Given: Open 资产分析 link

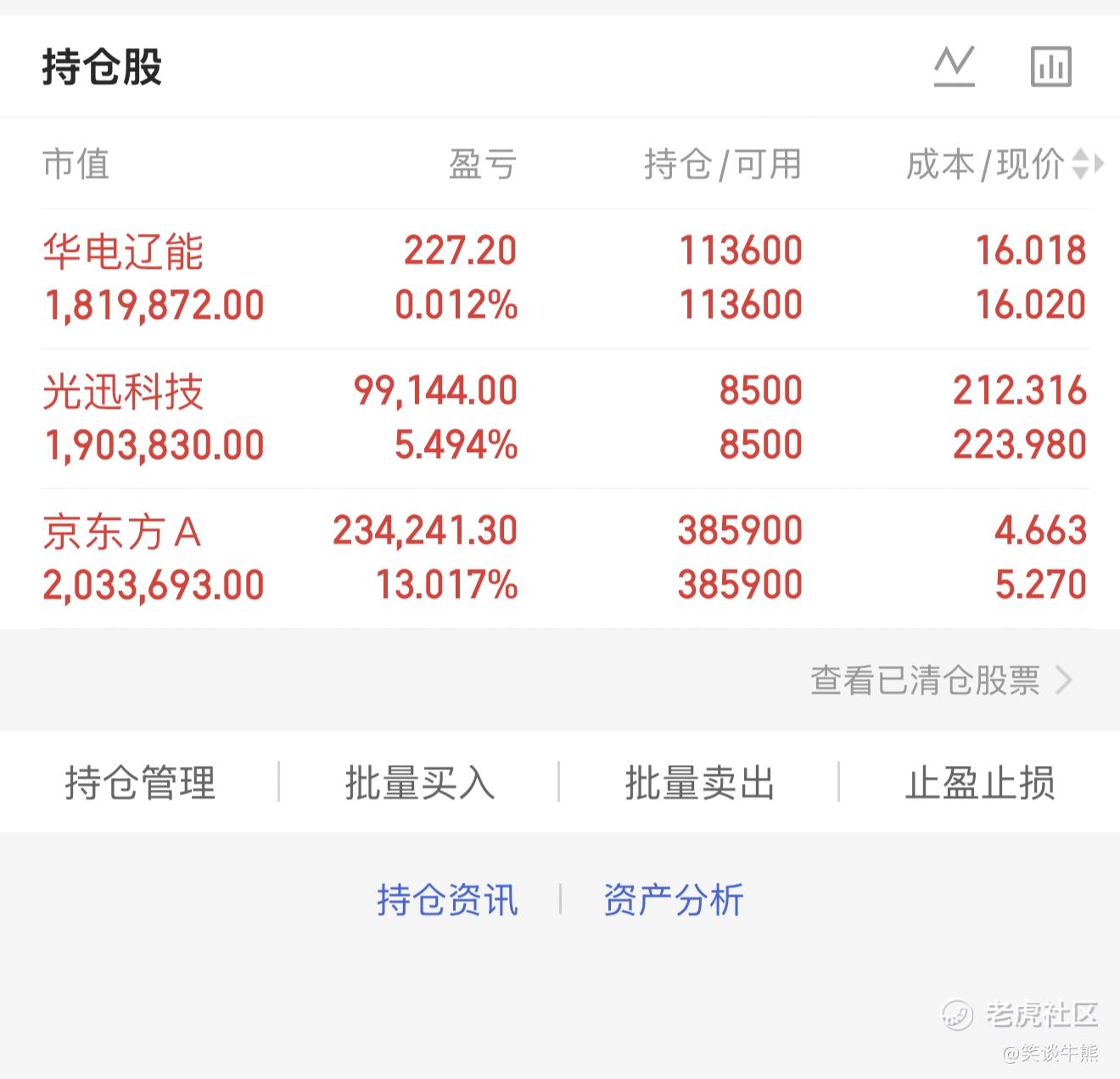Looking at the screenshot, I should (674, 899).
